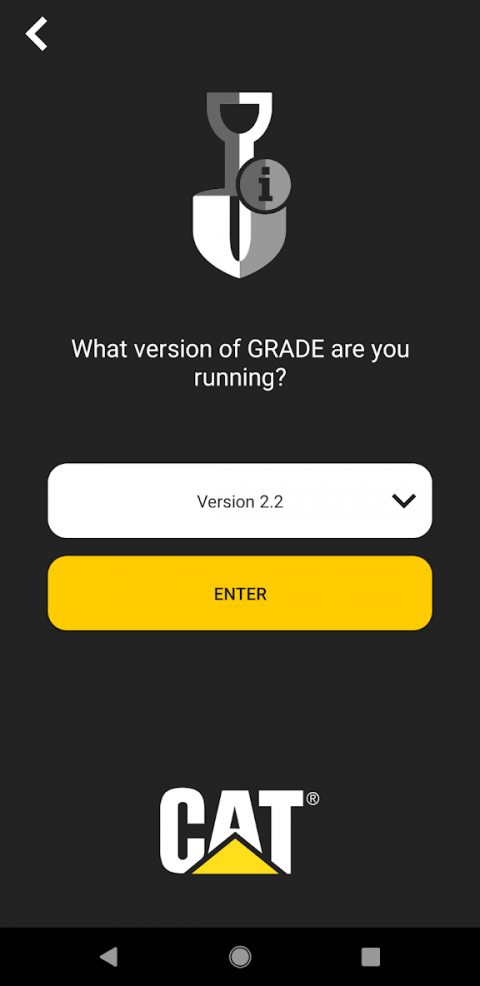Tap the system home button
480x986 pixels.
tap(240, 957)
